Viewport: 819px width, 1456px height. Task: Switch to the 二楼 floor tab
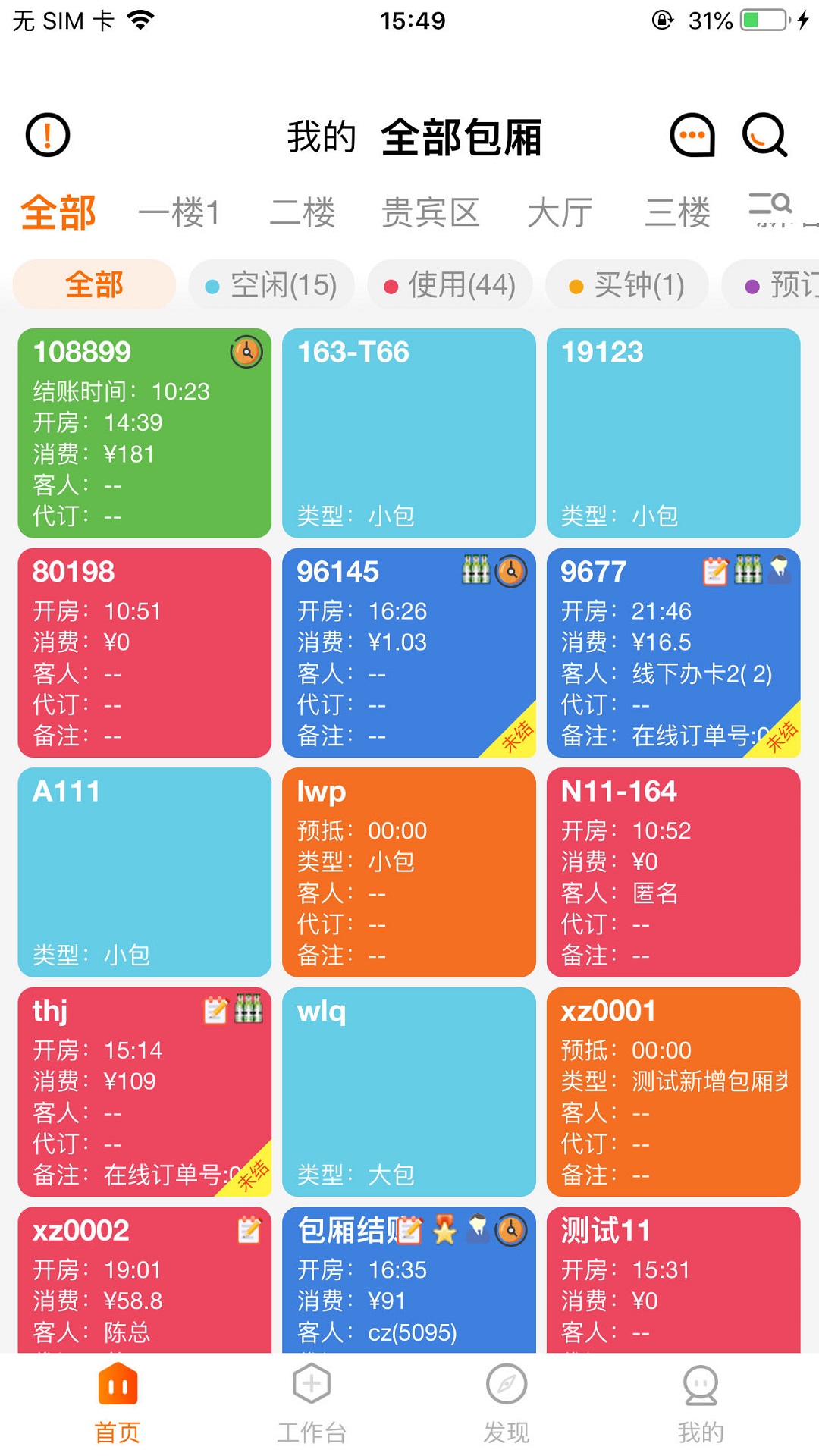point(303,212)
